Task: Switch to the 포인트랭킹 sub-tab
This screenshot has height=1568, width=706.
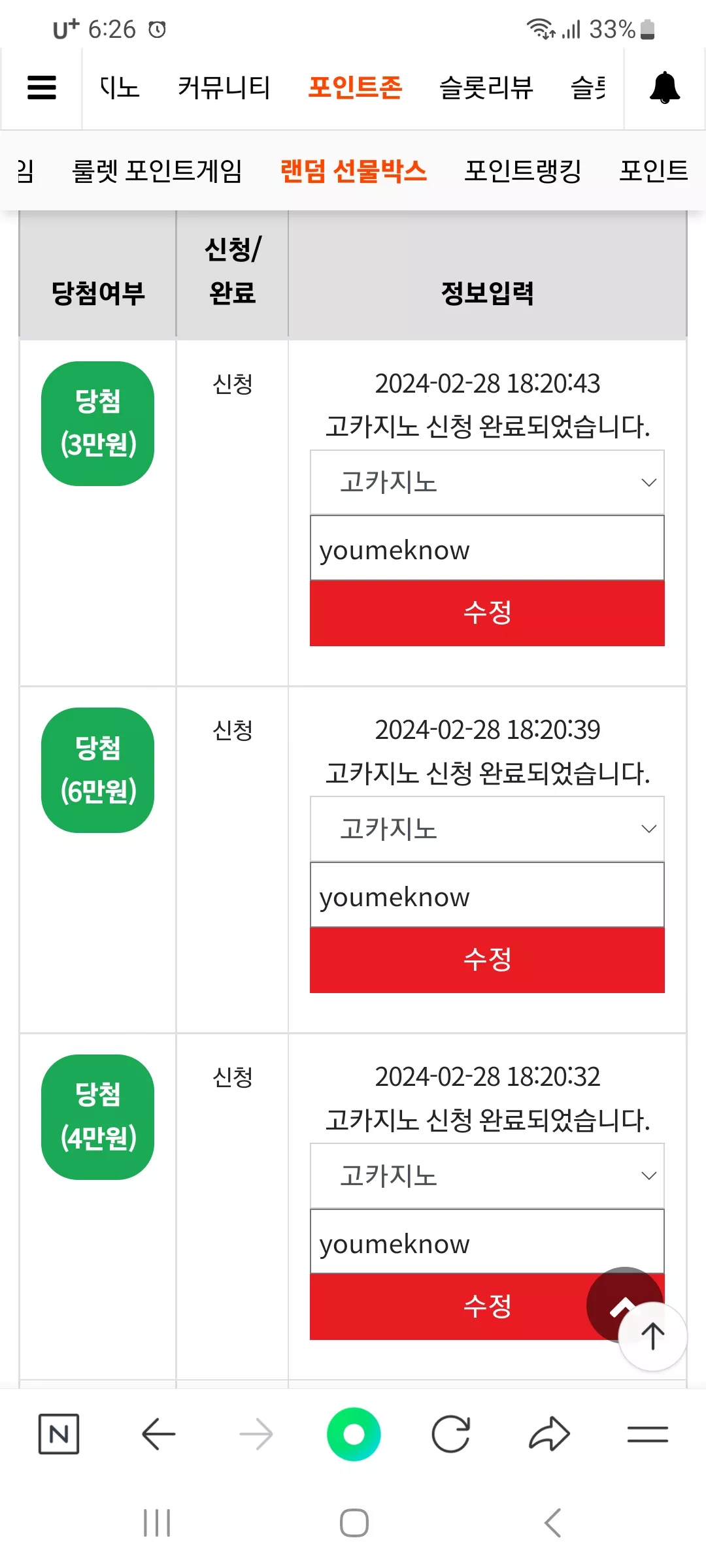Action: tap(523, 171)
